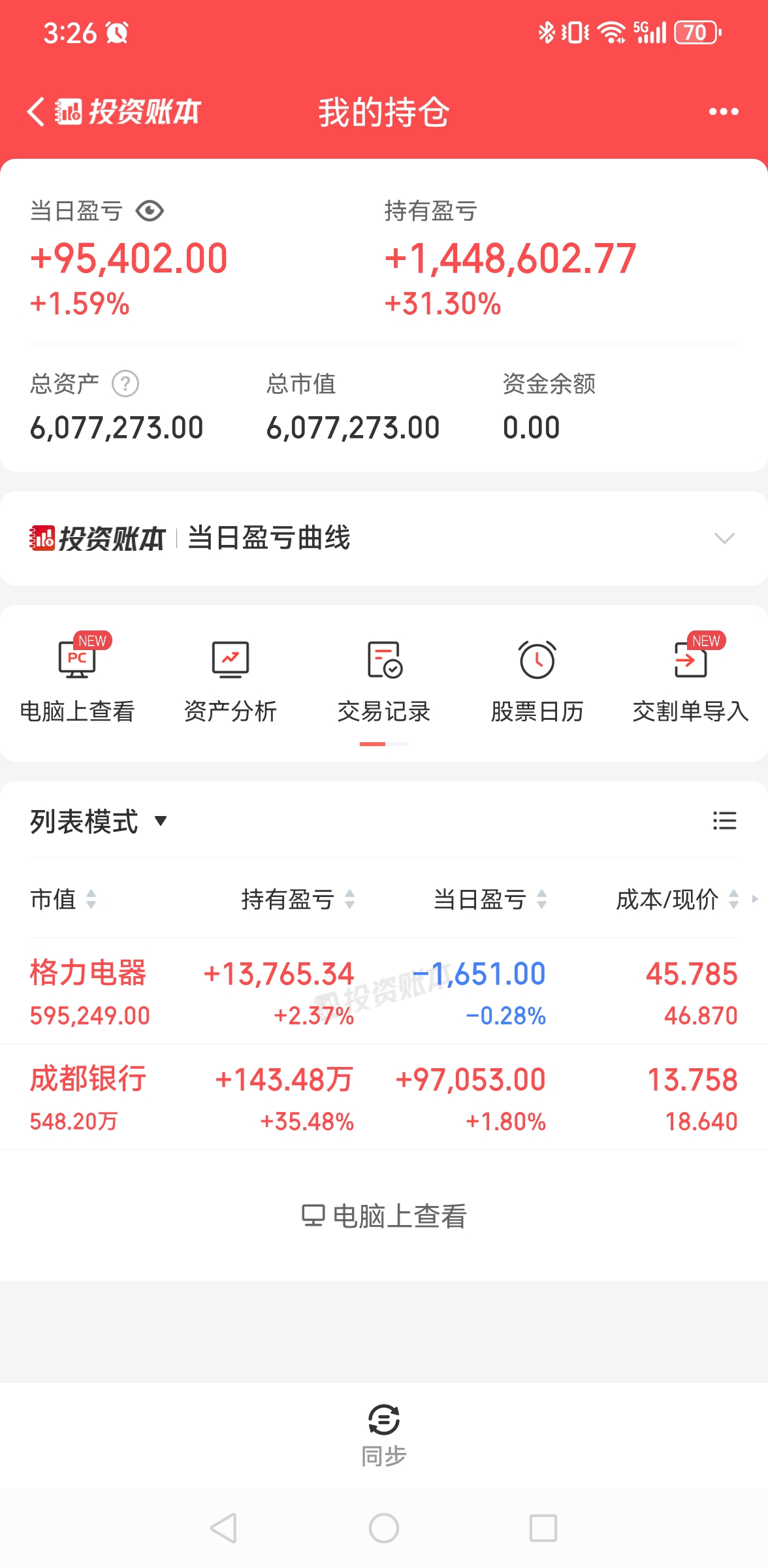768x1568 pixels.
Task: Sort holdings by 当日盈亏 column
Action: click(x=490, y=900)
